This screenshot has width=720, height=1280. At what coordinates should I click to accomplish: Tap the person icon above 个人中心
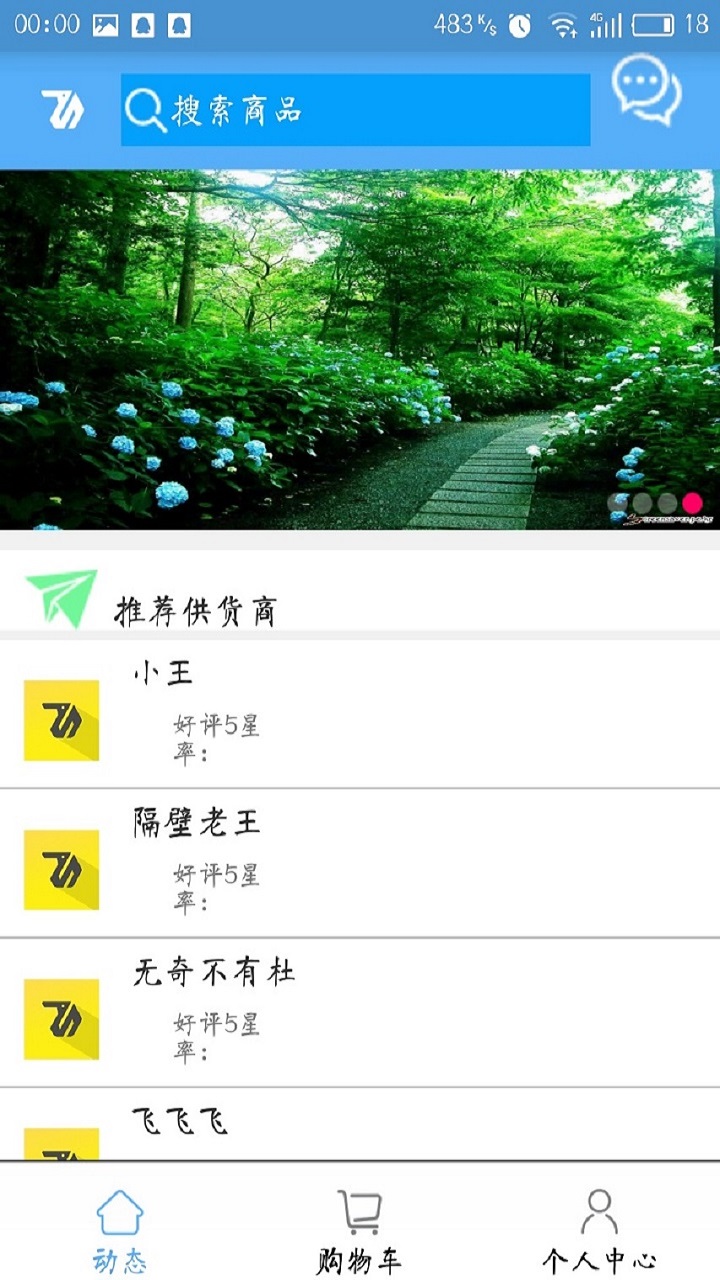pos(601,1210)
